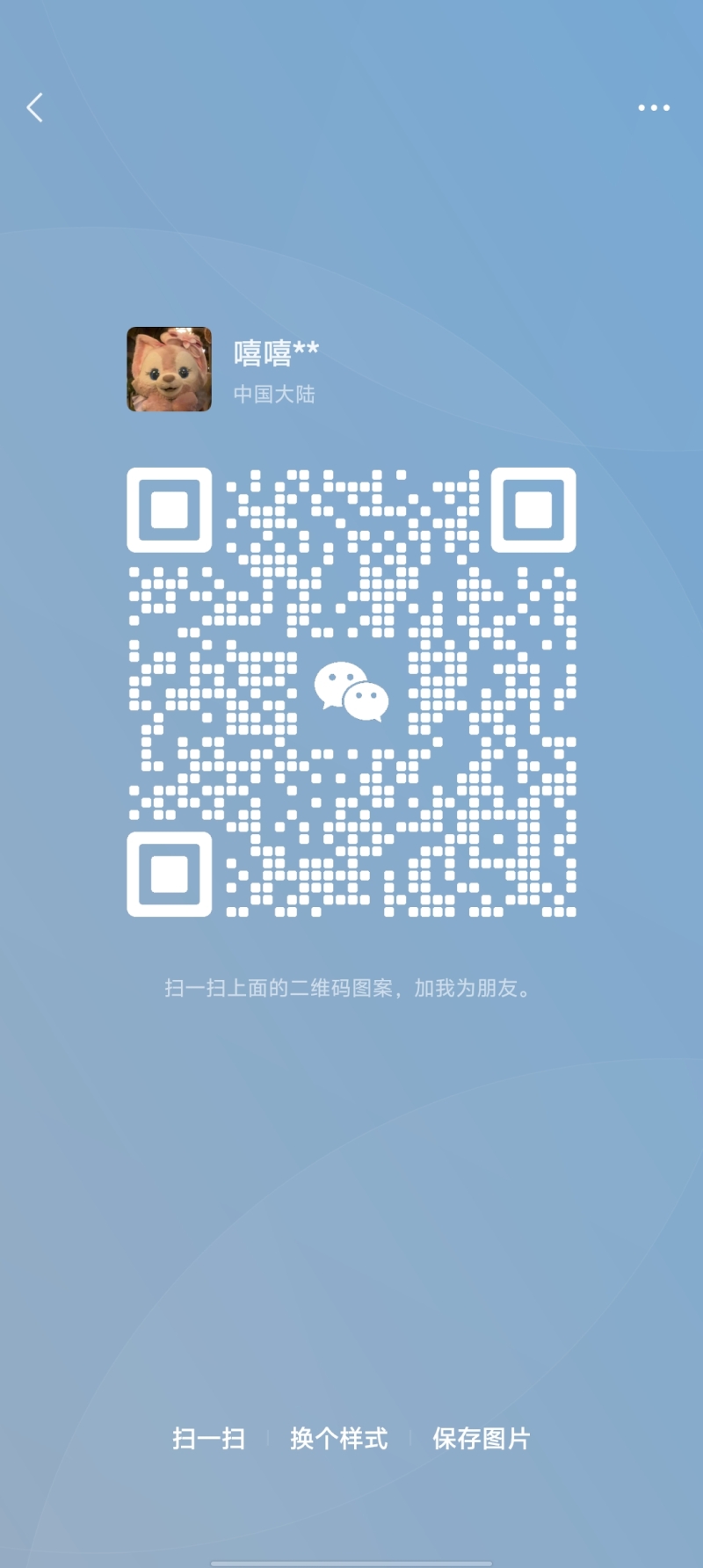Open the three-dot more options menu
Screen dimensions: 703x1568
tap(654, 108)
